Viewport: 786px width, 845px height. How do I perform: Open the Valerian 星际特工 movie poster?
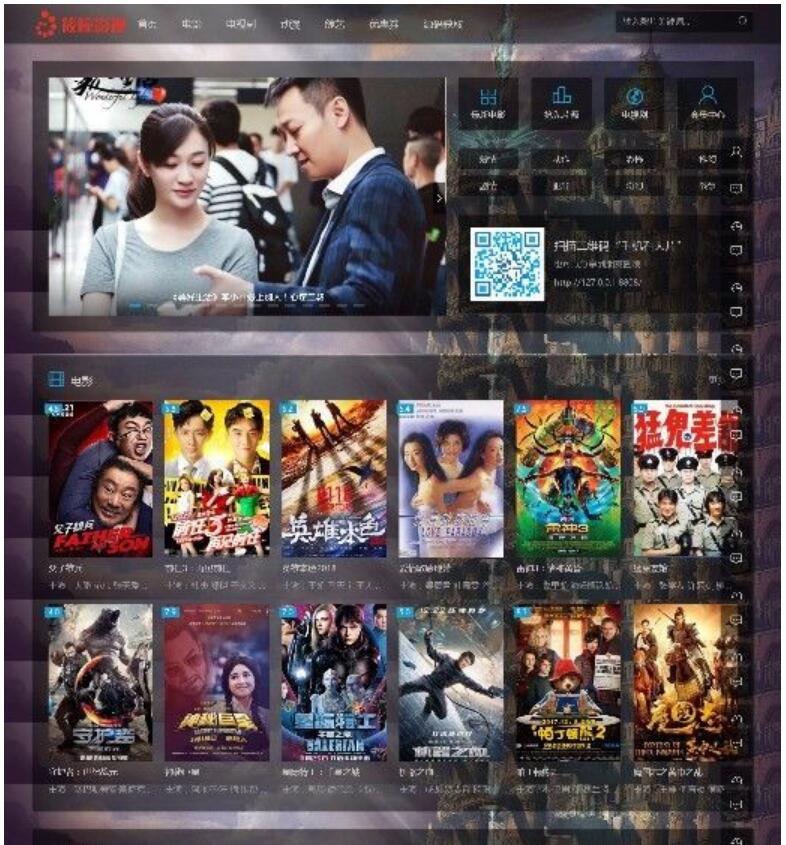(333, 682)
